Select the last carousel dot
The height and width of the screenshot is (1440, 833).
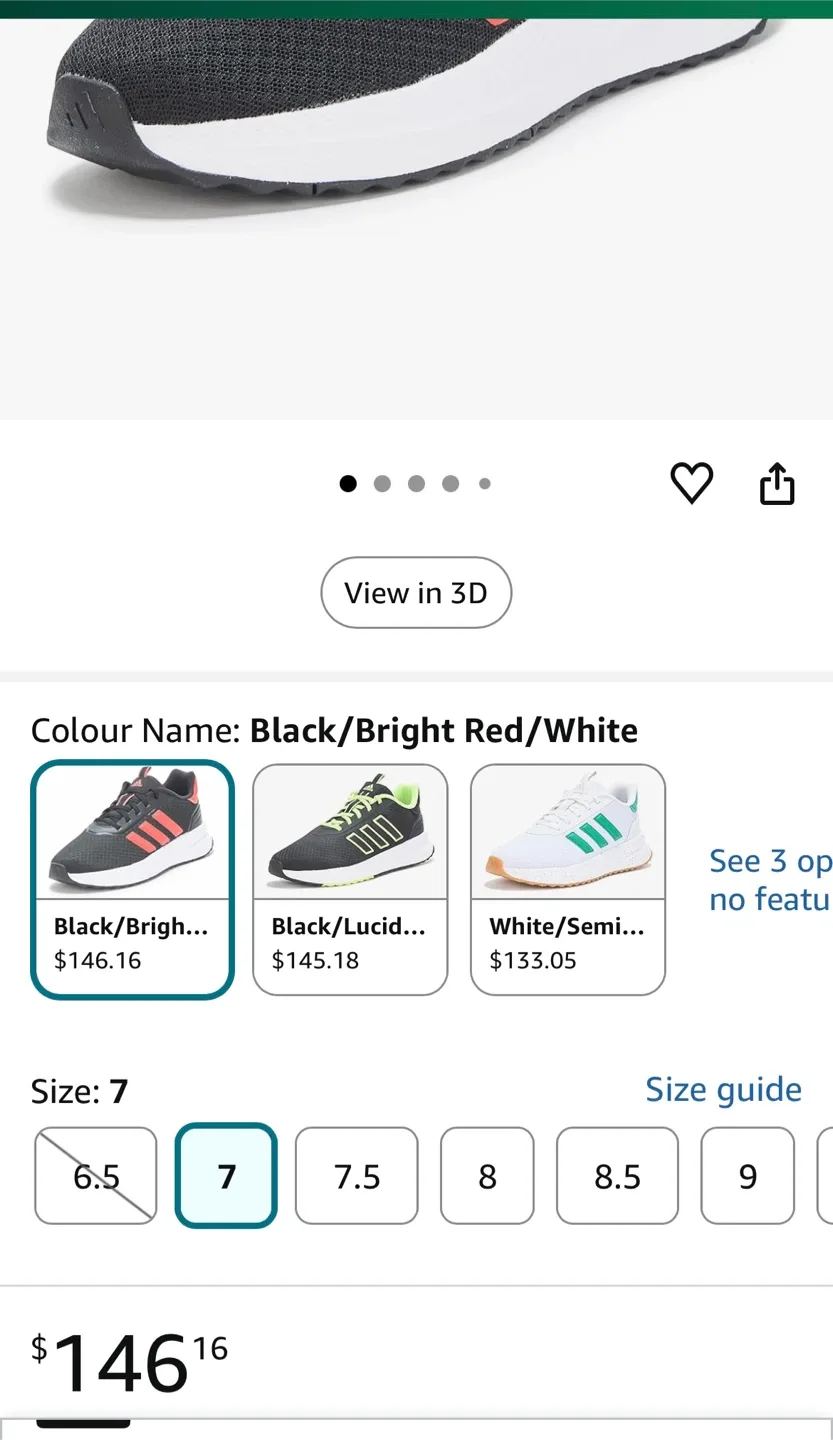[484, 483]
